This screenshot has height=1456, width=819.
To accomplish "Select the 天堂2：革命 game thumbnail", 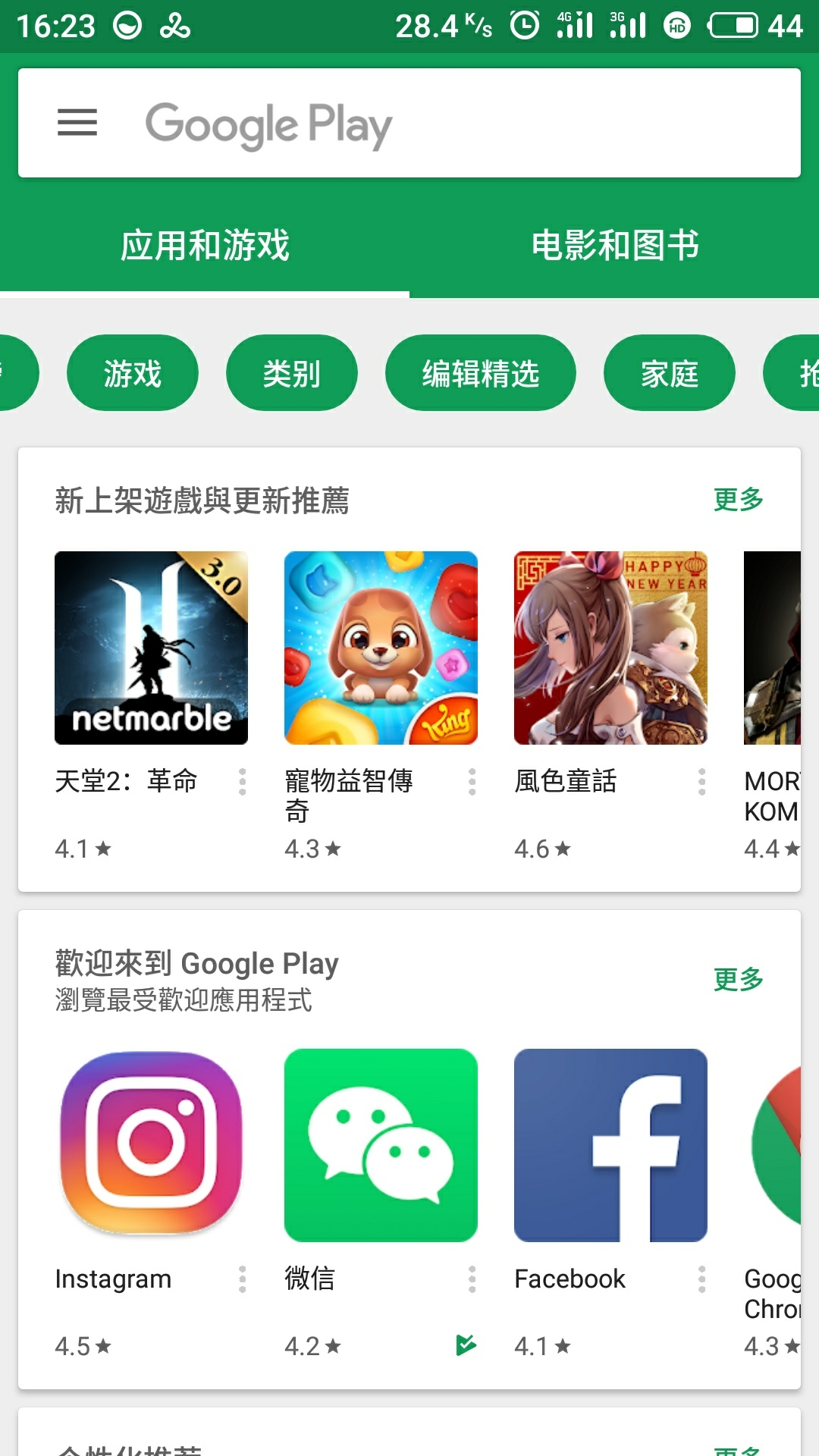I will pyautogui.click(x=149, y=648).
